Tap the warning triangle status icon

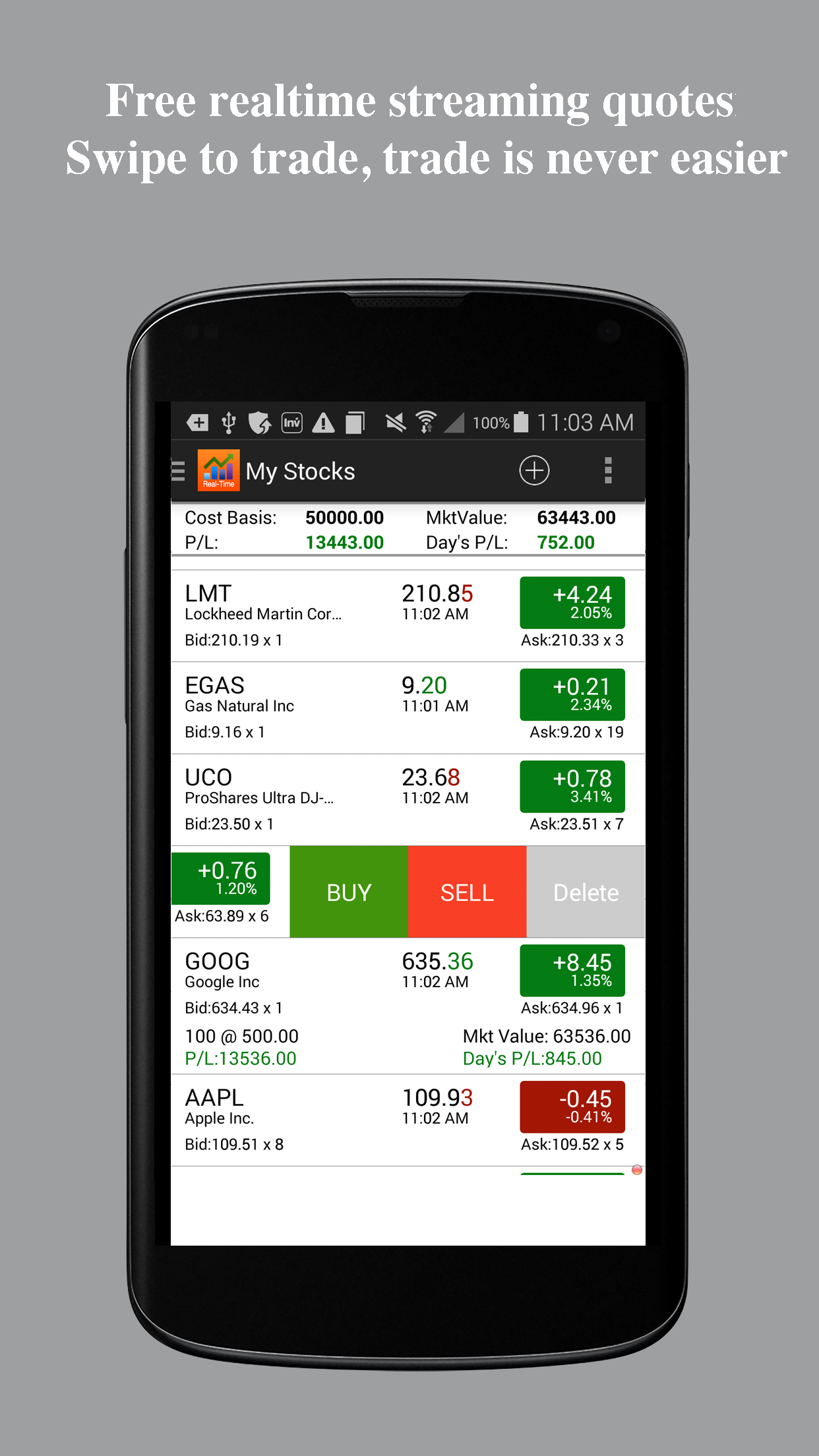click(x=322, y=421)
